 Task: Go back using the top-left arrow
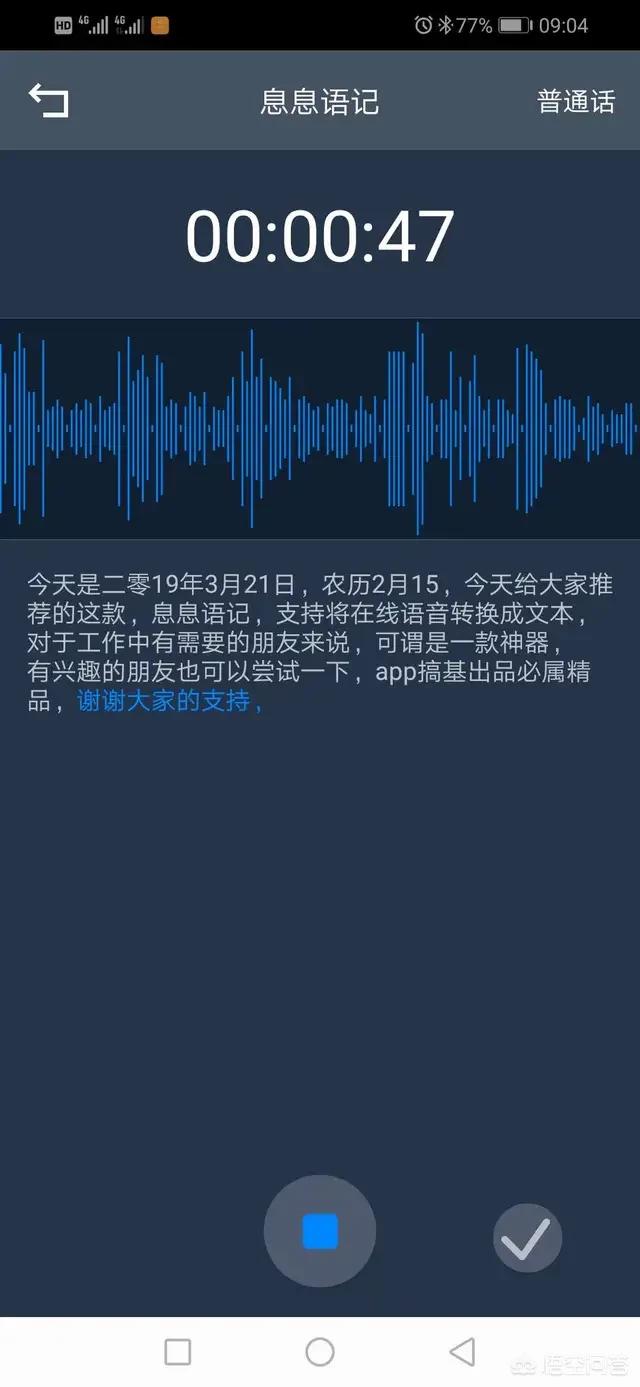(x=48, y=101)
